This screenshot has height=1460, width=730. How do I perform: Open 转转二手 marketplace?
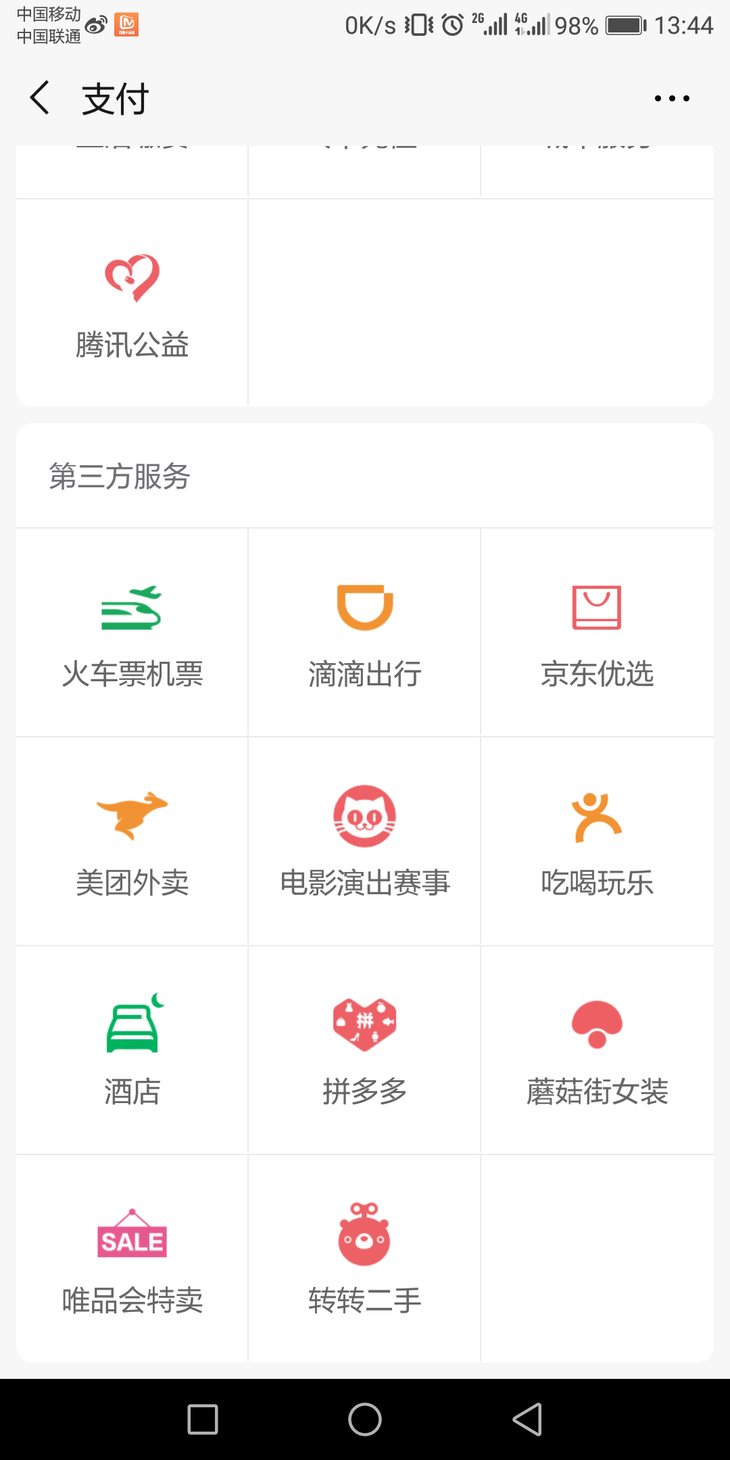tap(364, 1259)
